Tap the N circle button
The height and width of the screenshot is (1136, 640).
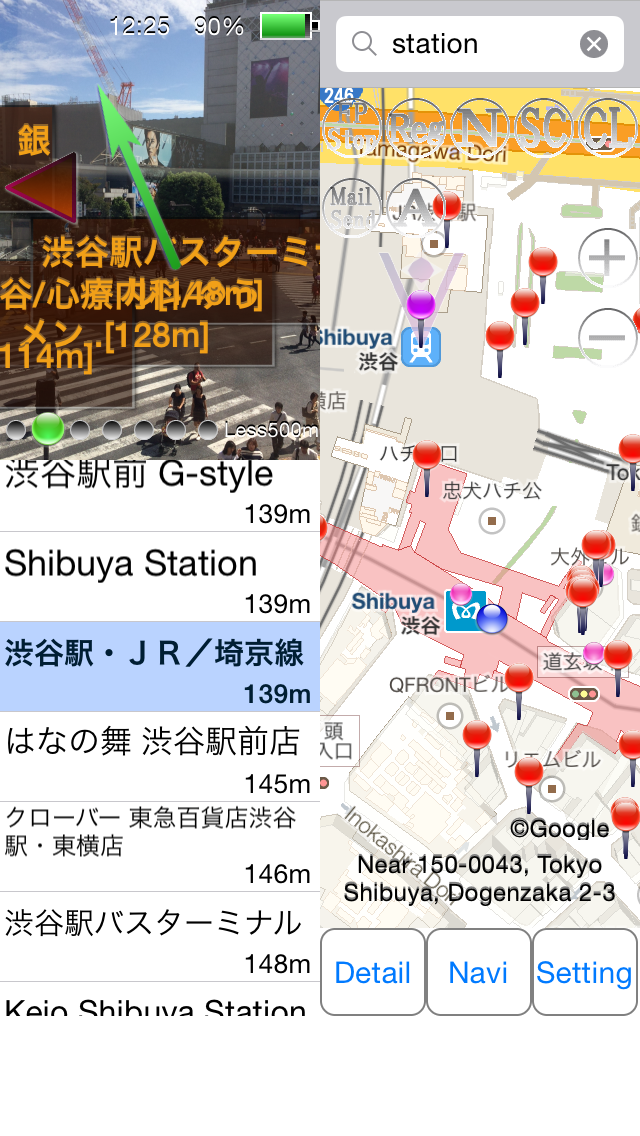(x=479, y=128)
